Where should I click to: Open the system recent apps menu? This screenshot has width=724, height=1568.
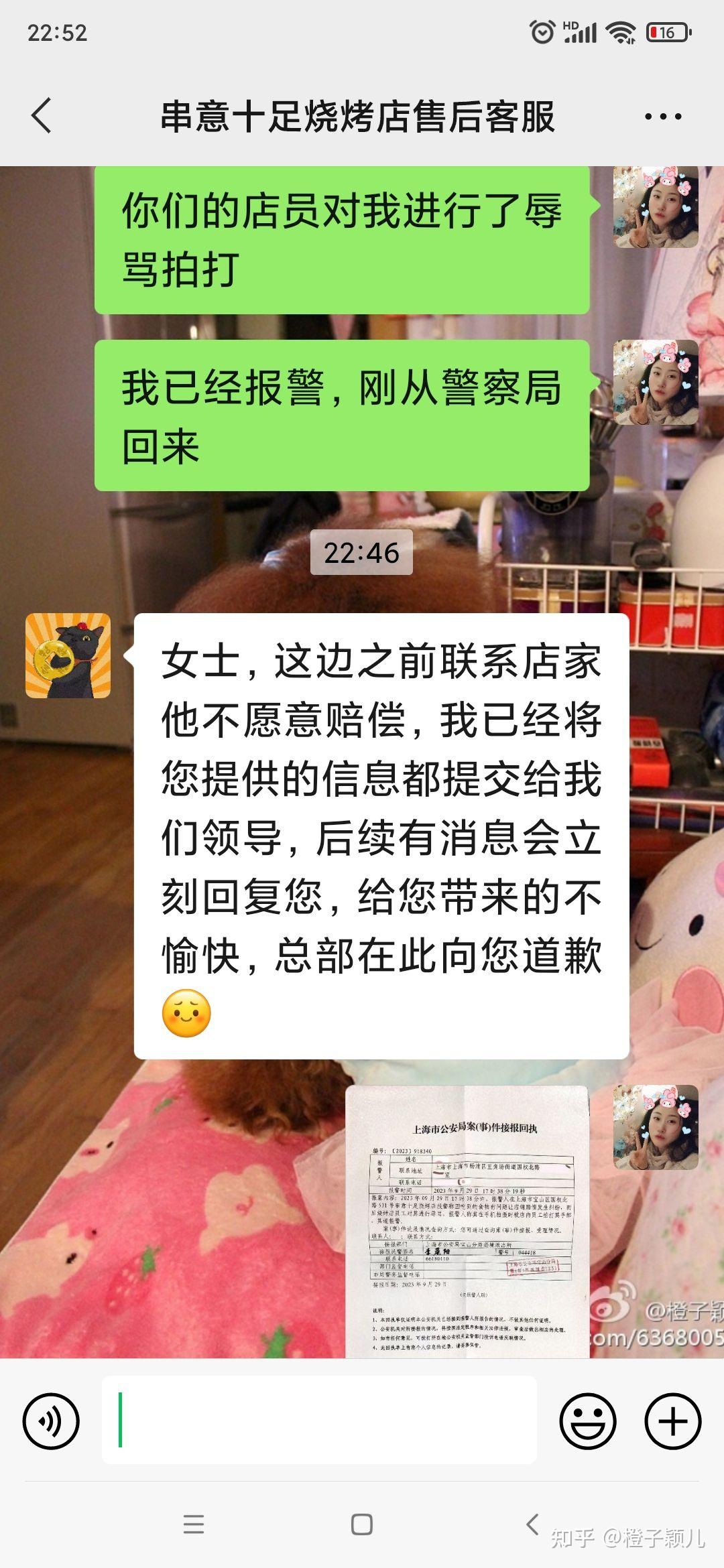[194, 1524]
